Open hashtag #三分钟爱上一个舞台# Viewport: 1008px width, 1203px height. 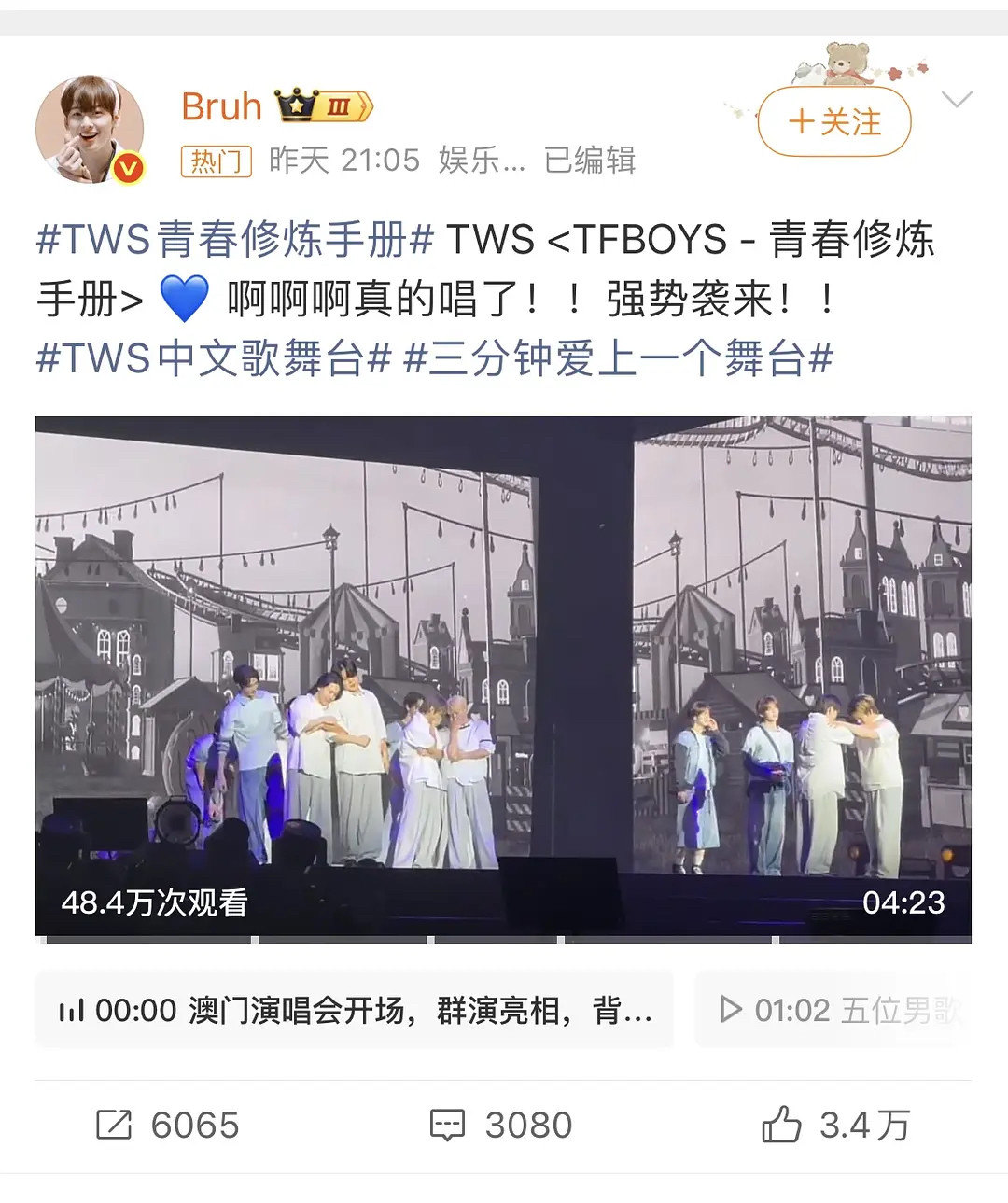coord(618,358)
